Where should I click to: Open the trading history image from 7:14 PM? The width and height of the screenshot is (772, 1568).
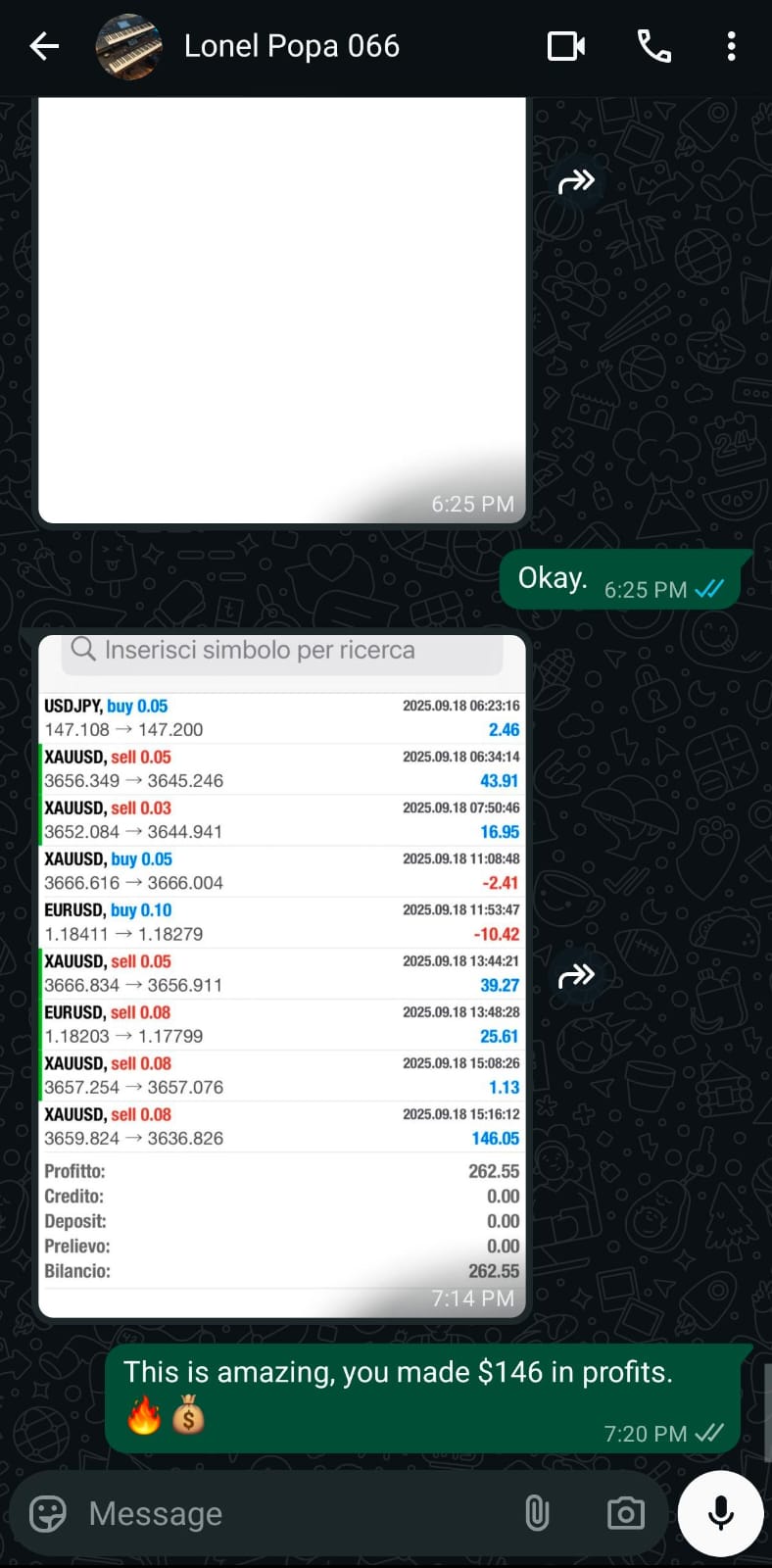tap(282, 975)
